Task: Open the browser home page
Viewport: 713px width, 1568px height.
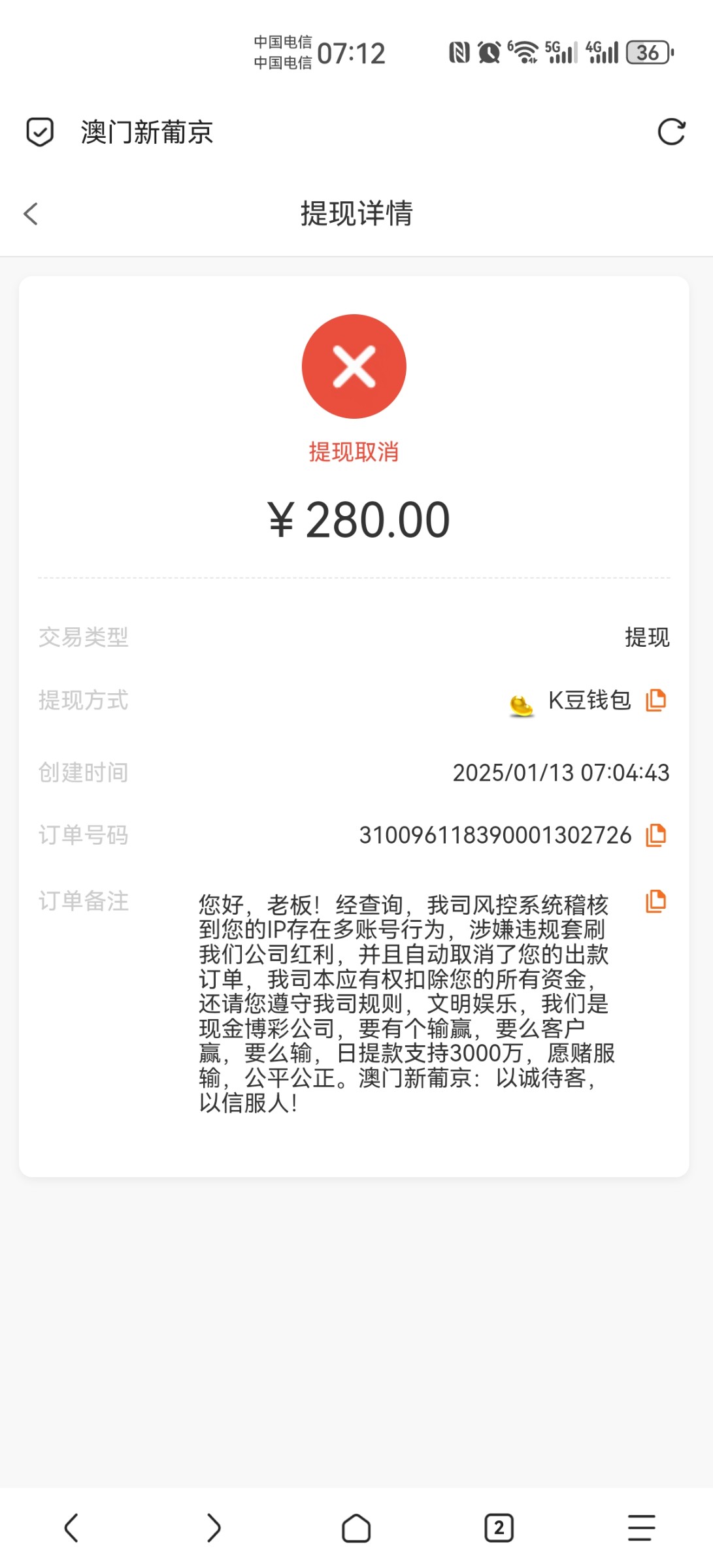Action: tap(356, 1528)
